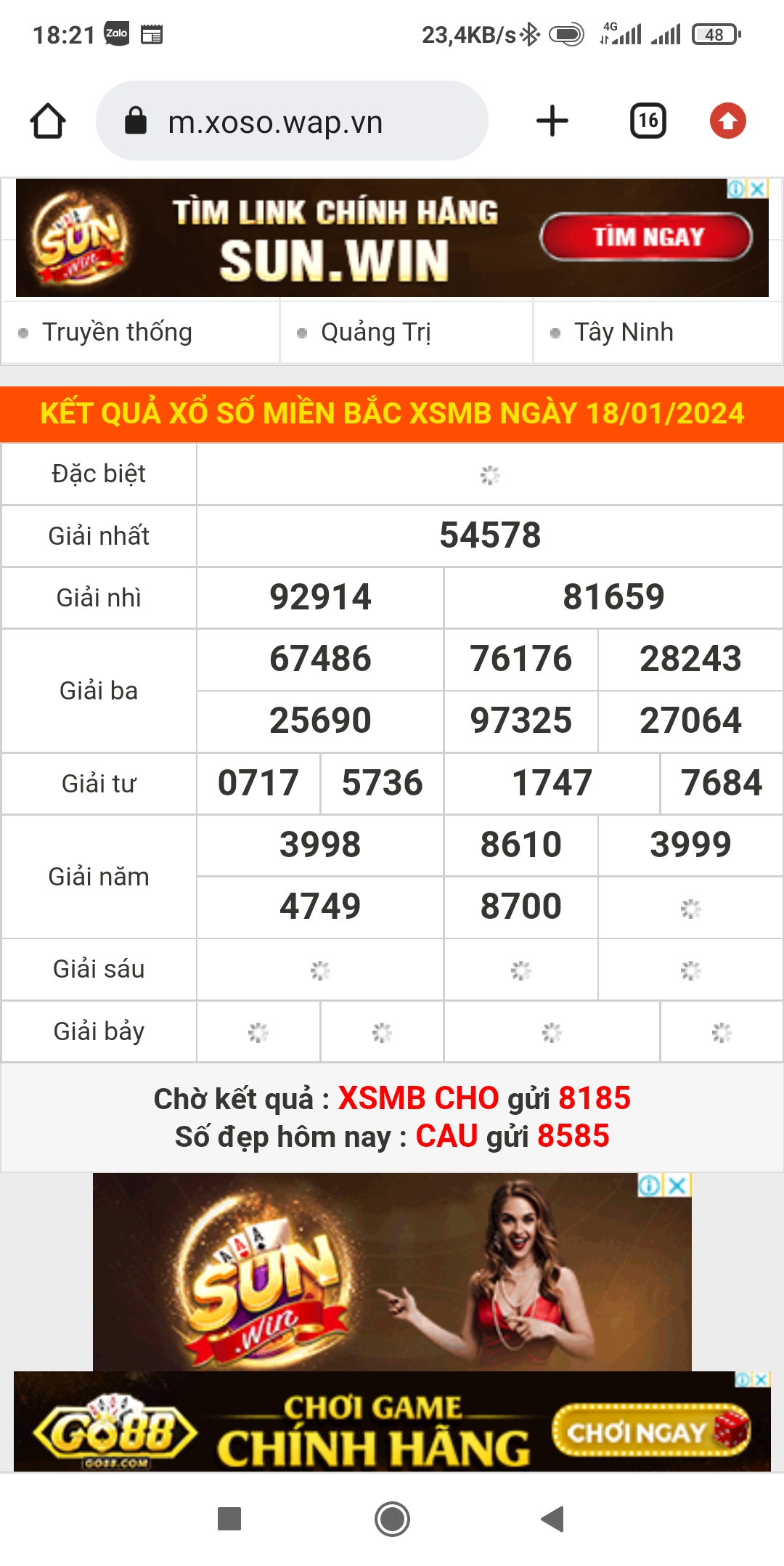
Task: Open the tab switcher showing 16
Action: pos(648,121)
